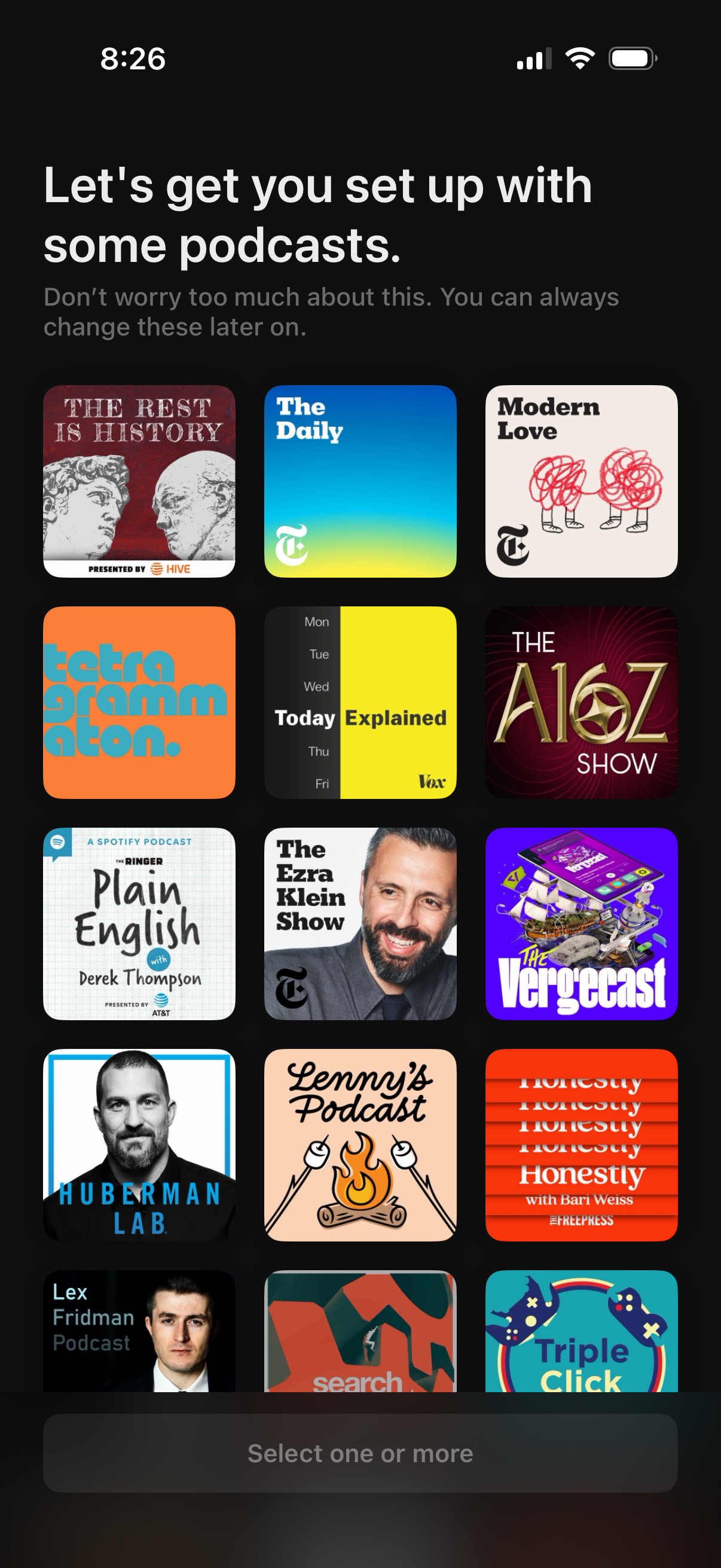Viewport: 721px width, 1568px height.
Task: Choose Lenny's Podcast tile
Action: click(360, 1145)
